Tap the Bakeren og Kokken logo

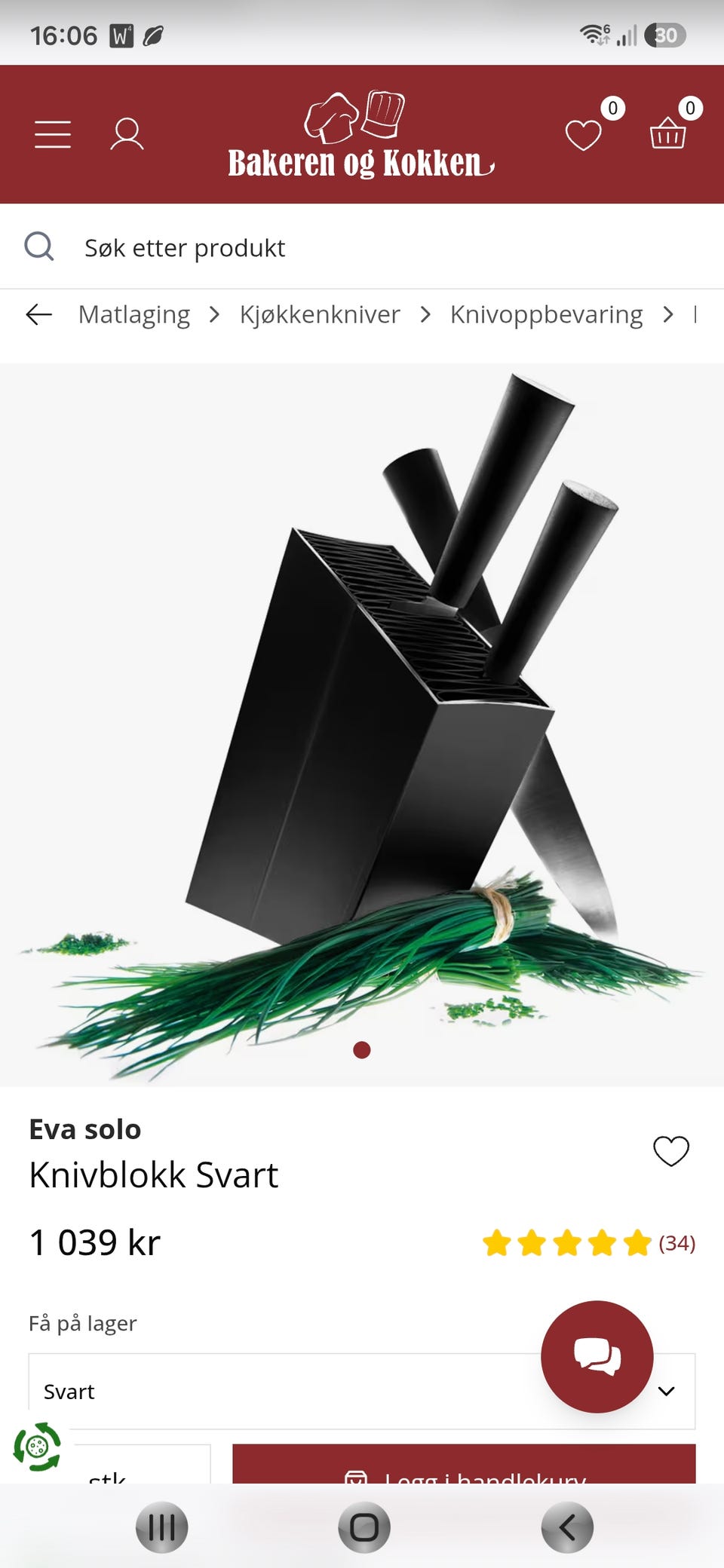(x=360, y=135)
